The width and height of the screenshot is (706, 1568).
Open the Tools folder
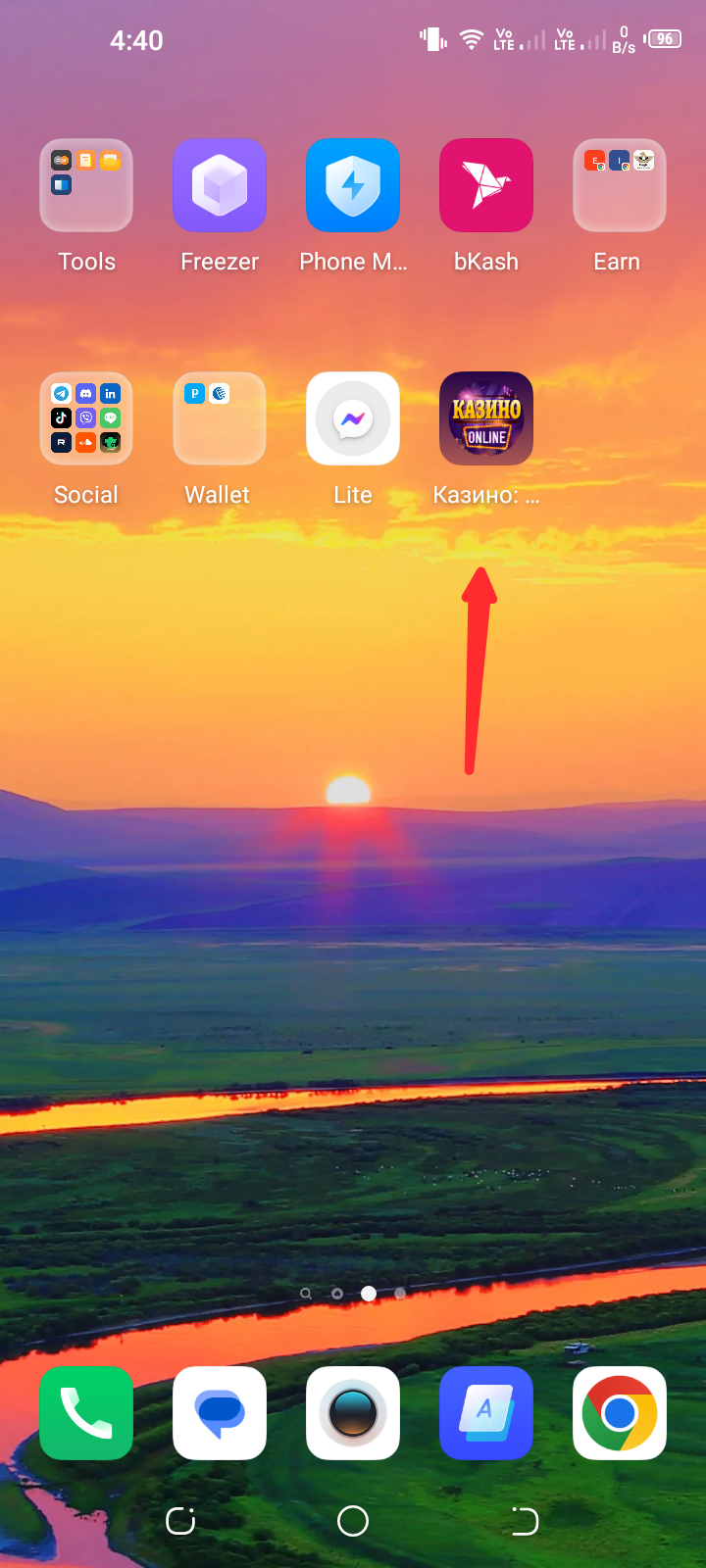point(86,185)
